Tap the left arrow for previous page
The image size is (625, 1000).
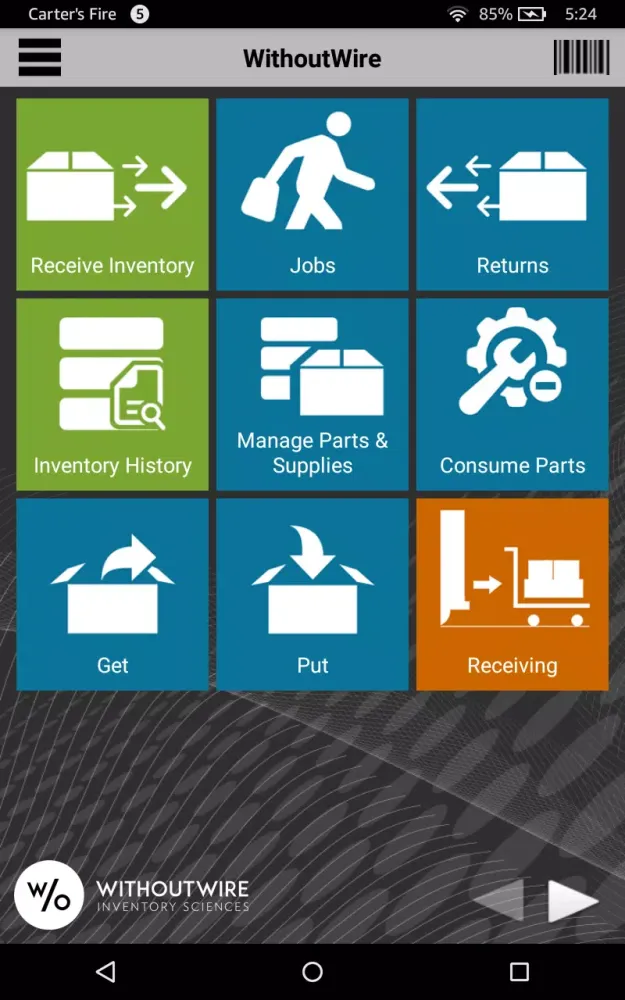(499, 901)
